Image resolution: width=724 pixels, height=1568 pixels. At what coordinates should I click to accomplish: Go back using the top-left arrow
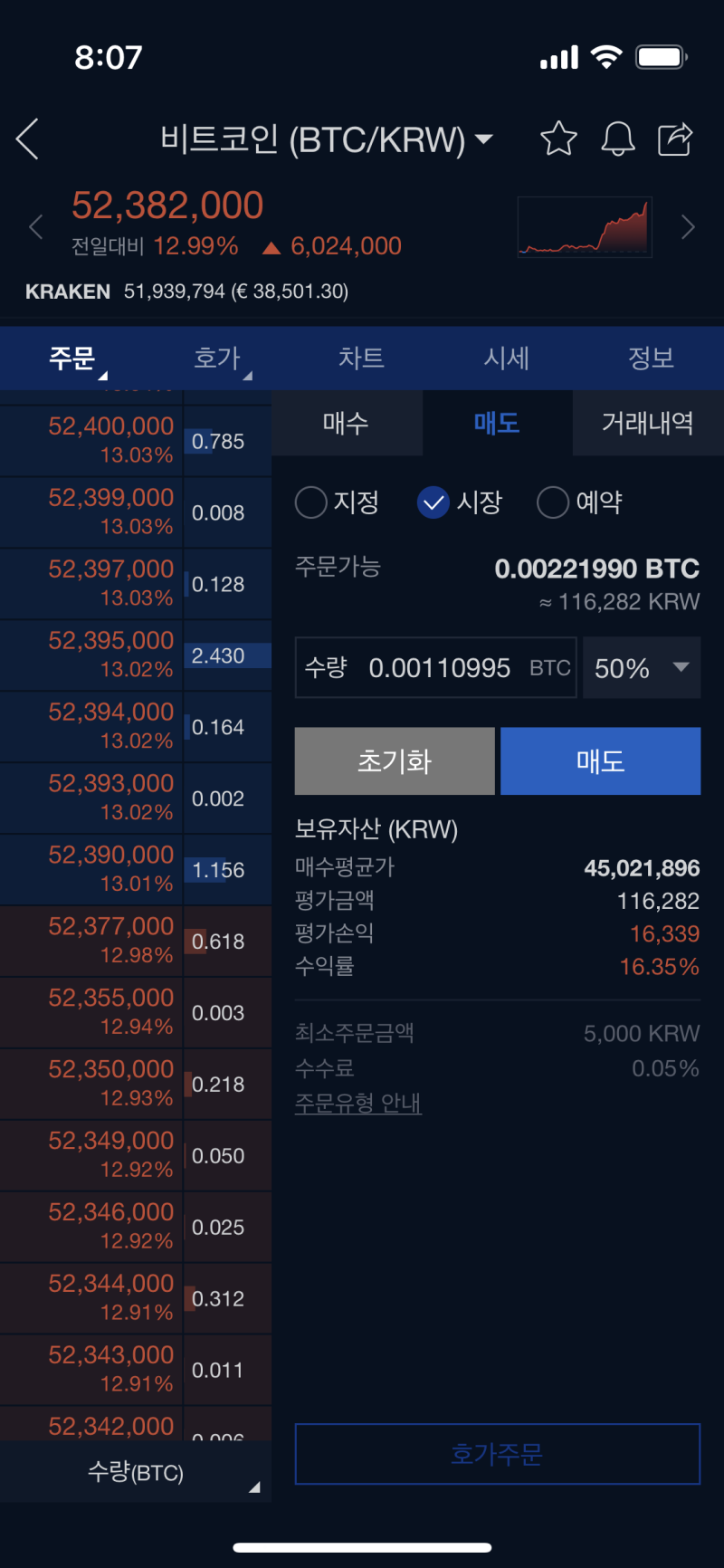[28, 139]
